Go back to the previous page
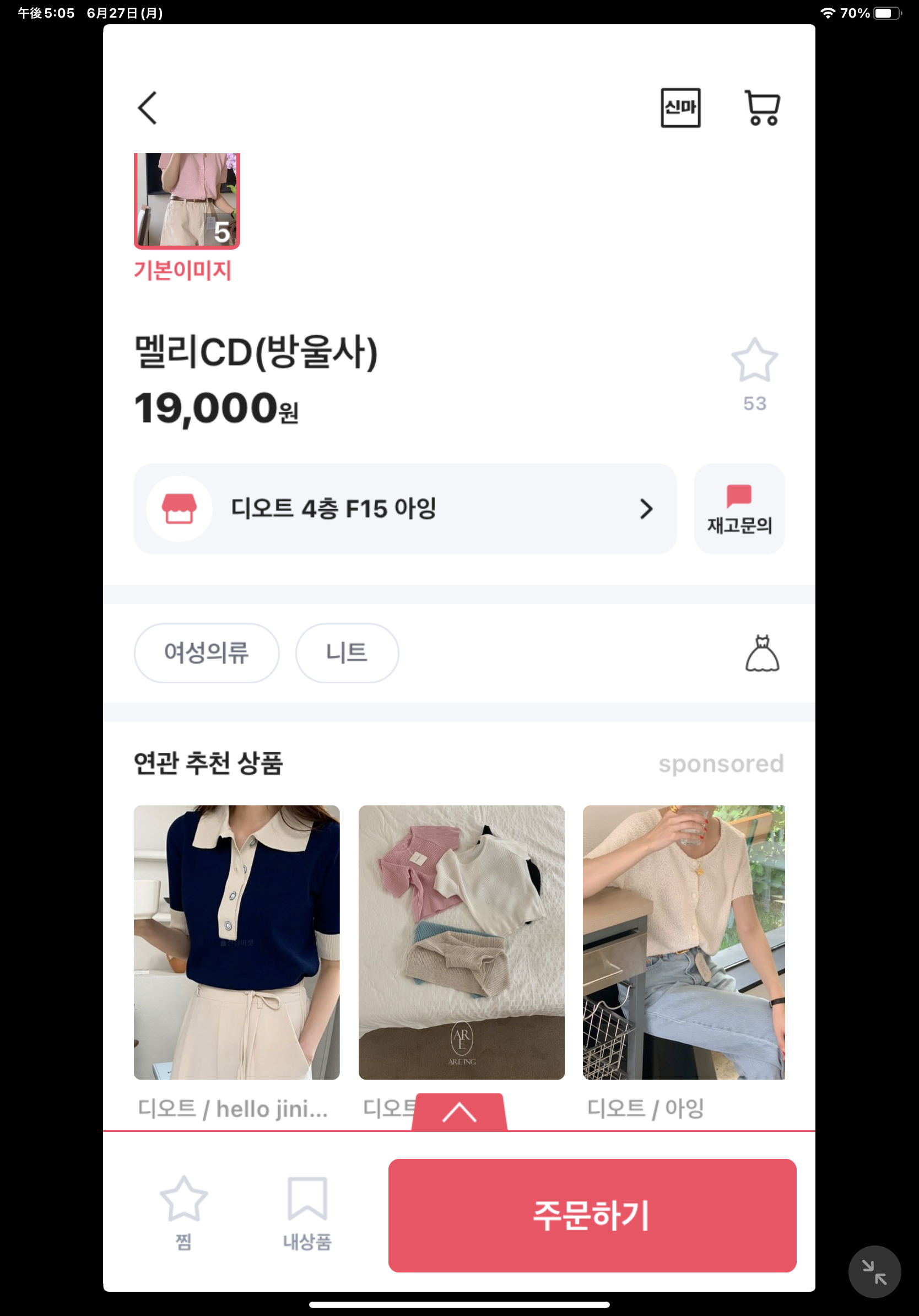The height and width of the screenshot is (1316, 919). pyautogui.click(x=147, y=108)
